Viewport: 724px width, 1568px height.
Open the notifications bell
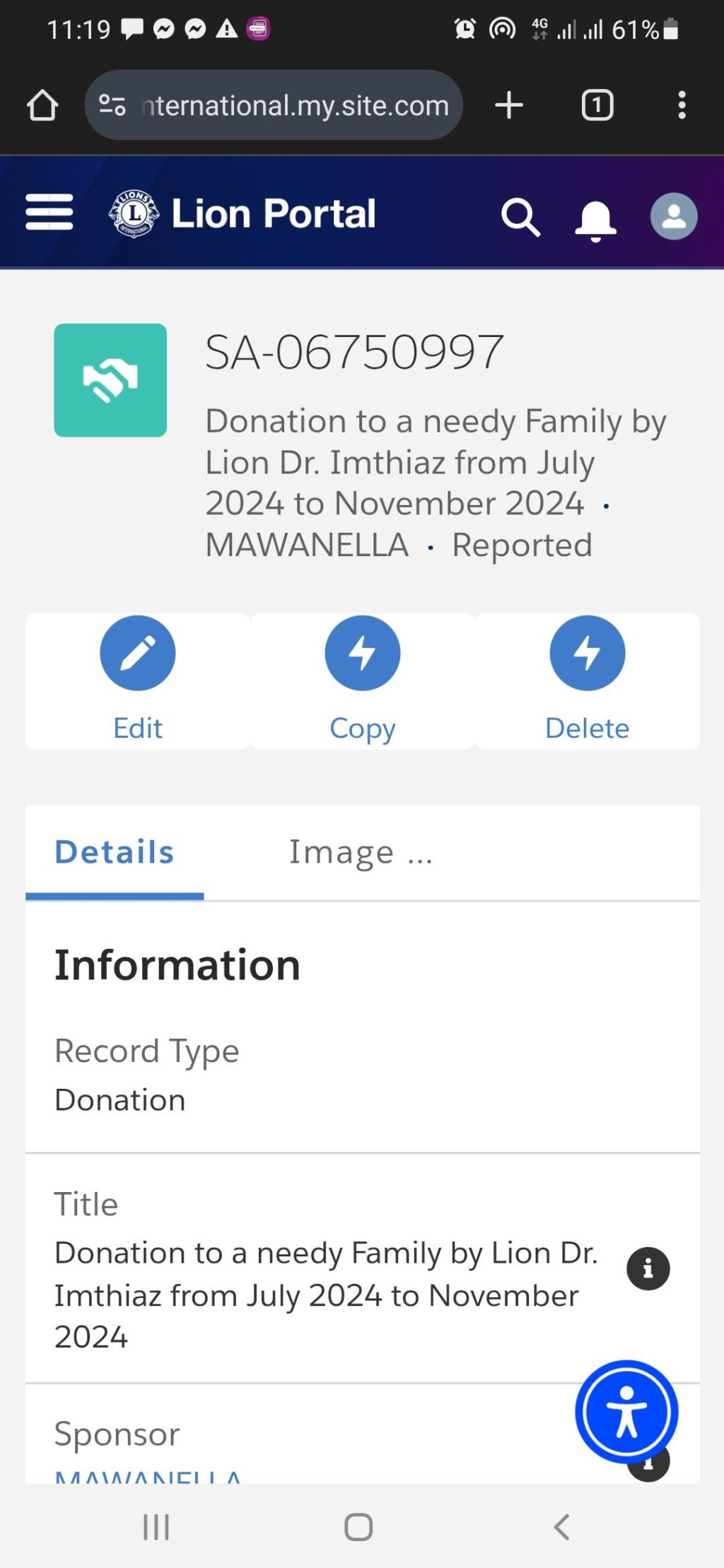click(x=595, y=220)
